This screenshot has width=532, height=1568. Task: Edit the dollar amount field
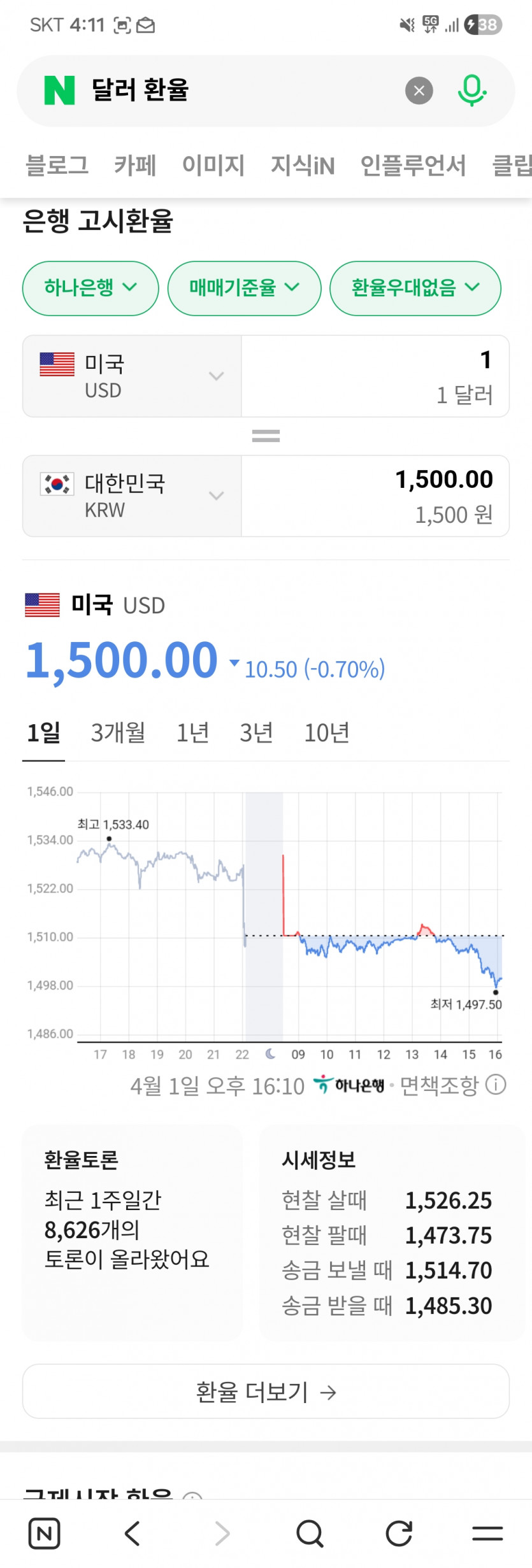coord(375,376)
